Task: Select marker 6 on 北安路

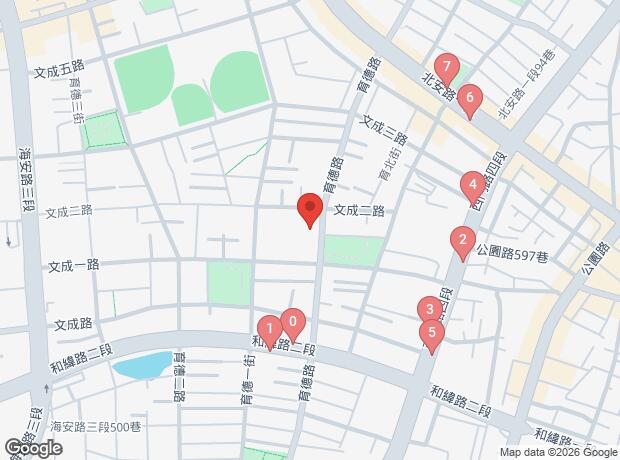Action: point(471,99)
